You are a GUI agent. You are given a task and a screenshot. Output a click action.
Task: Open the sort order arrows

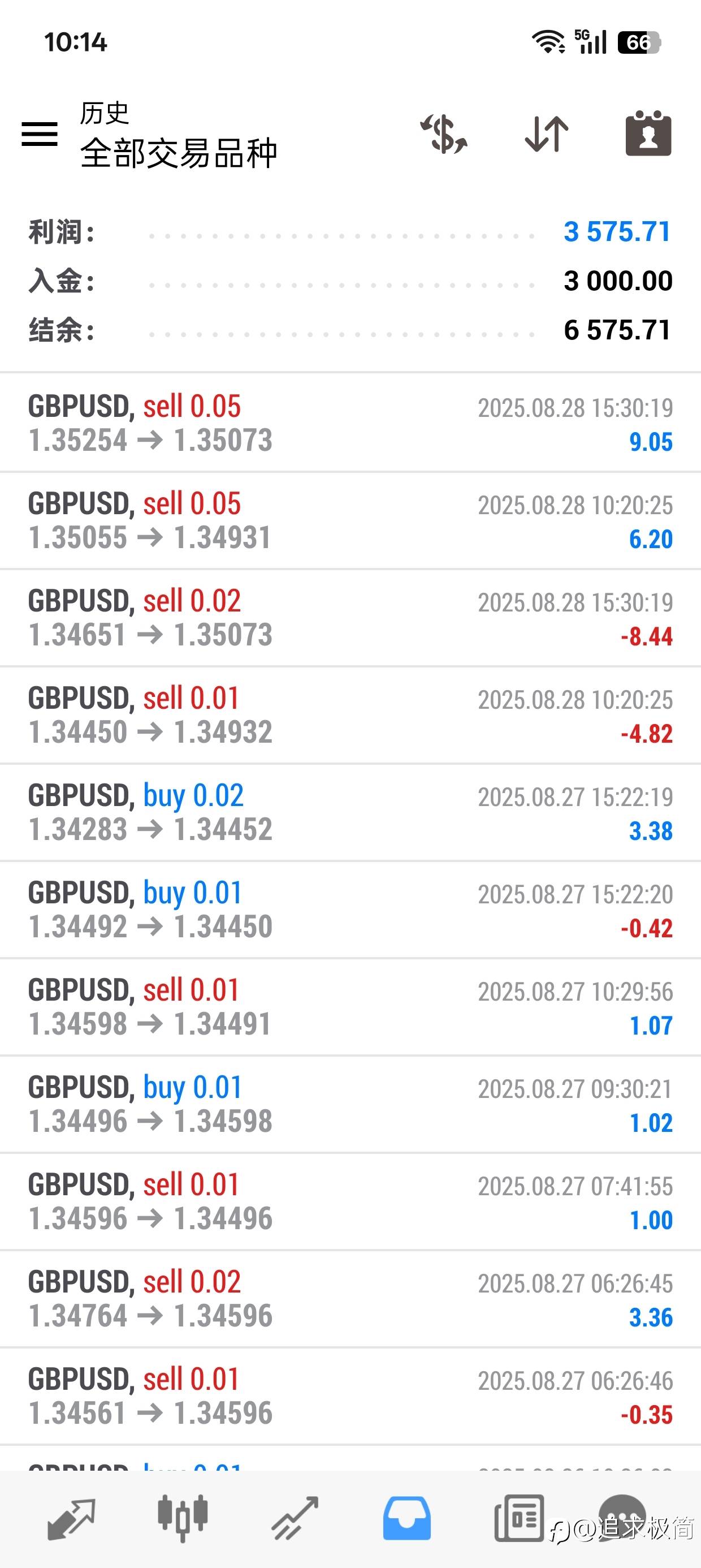547,134
